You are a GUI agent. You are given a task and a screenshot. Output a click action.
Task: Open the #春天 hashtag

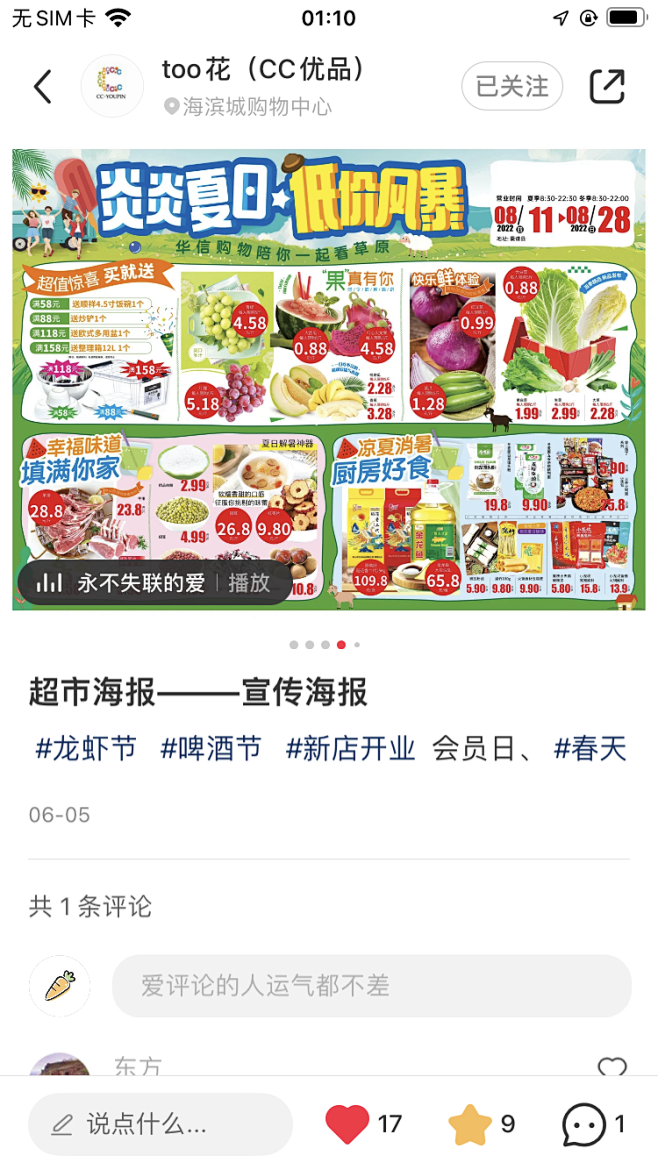[x=591, y=748]
